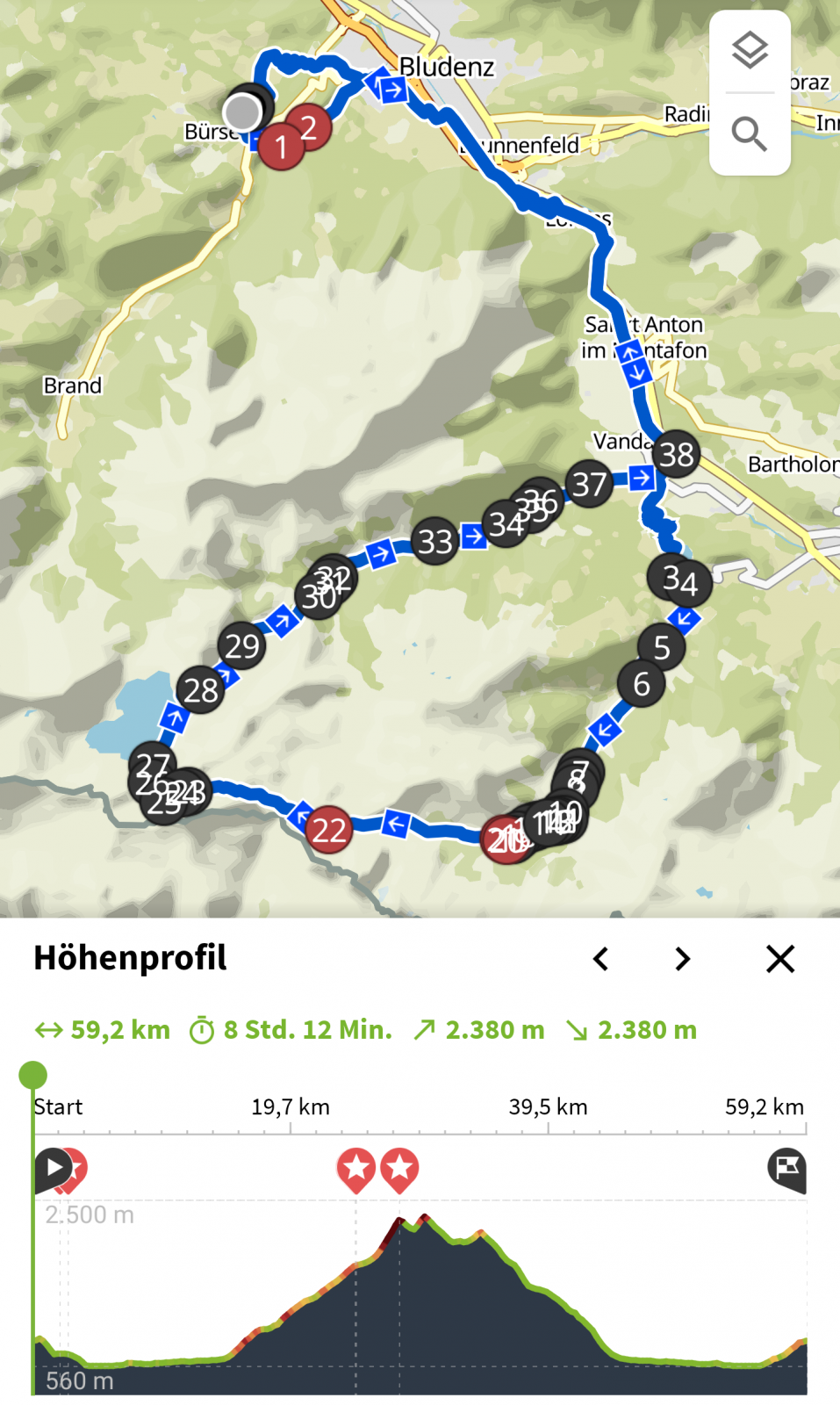
Task: Open waypoint 37 marker
Action: point(589,484)
